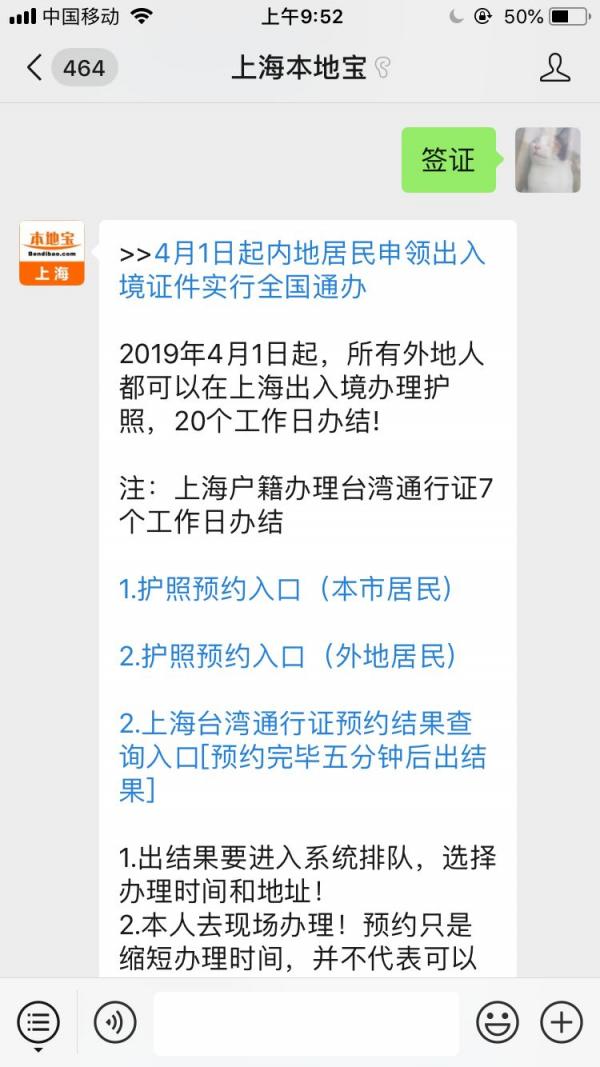Switch to voice input mode
The image size is (600, 1067).
pyautogui.click(x=115, y=1022)
